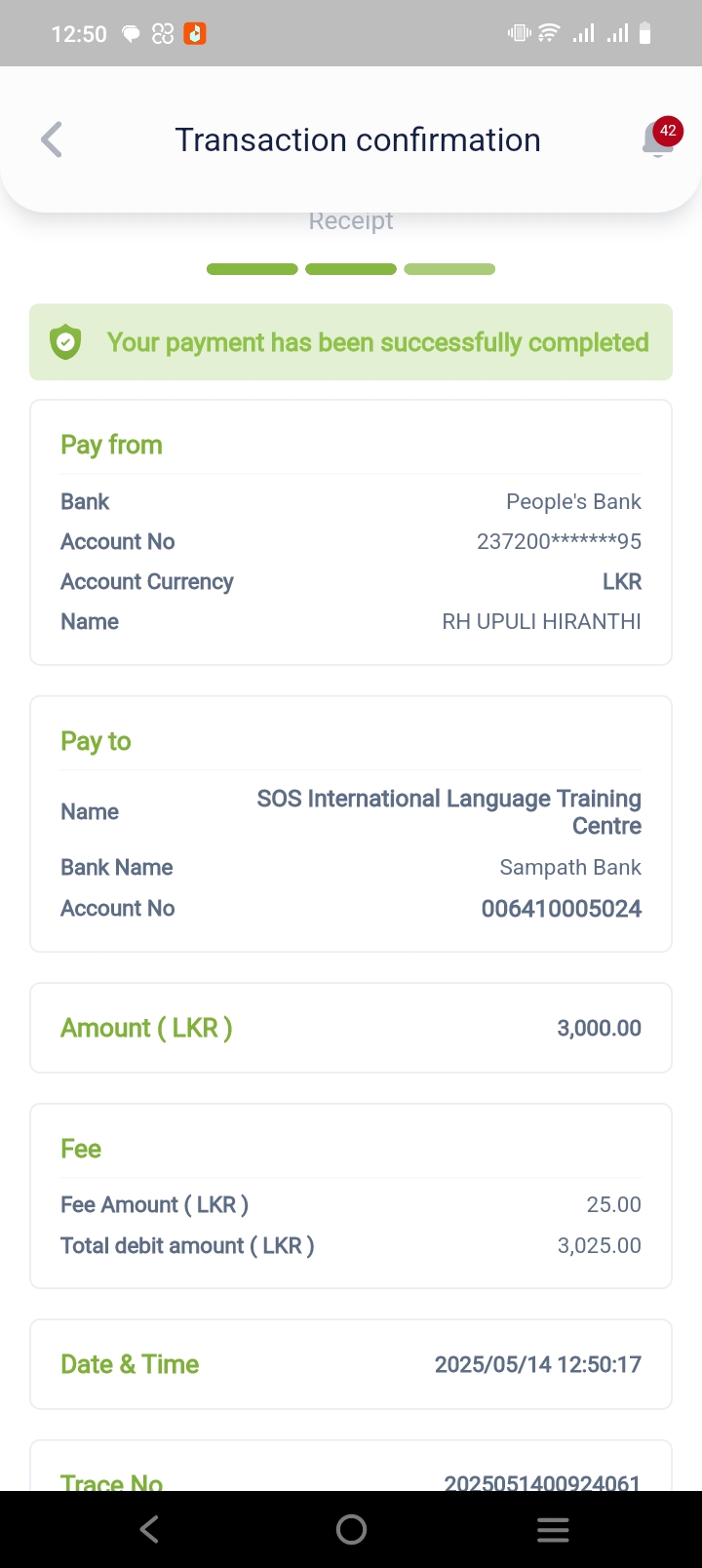Go to the home screen

coord(351,1529)
